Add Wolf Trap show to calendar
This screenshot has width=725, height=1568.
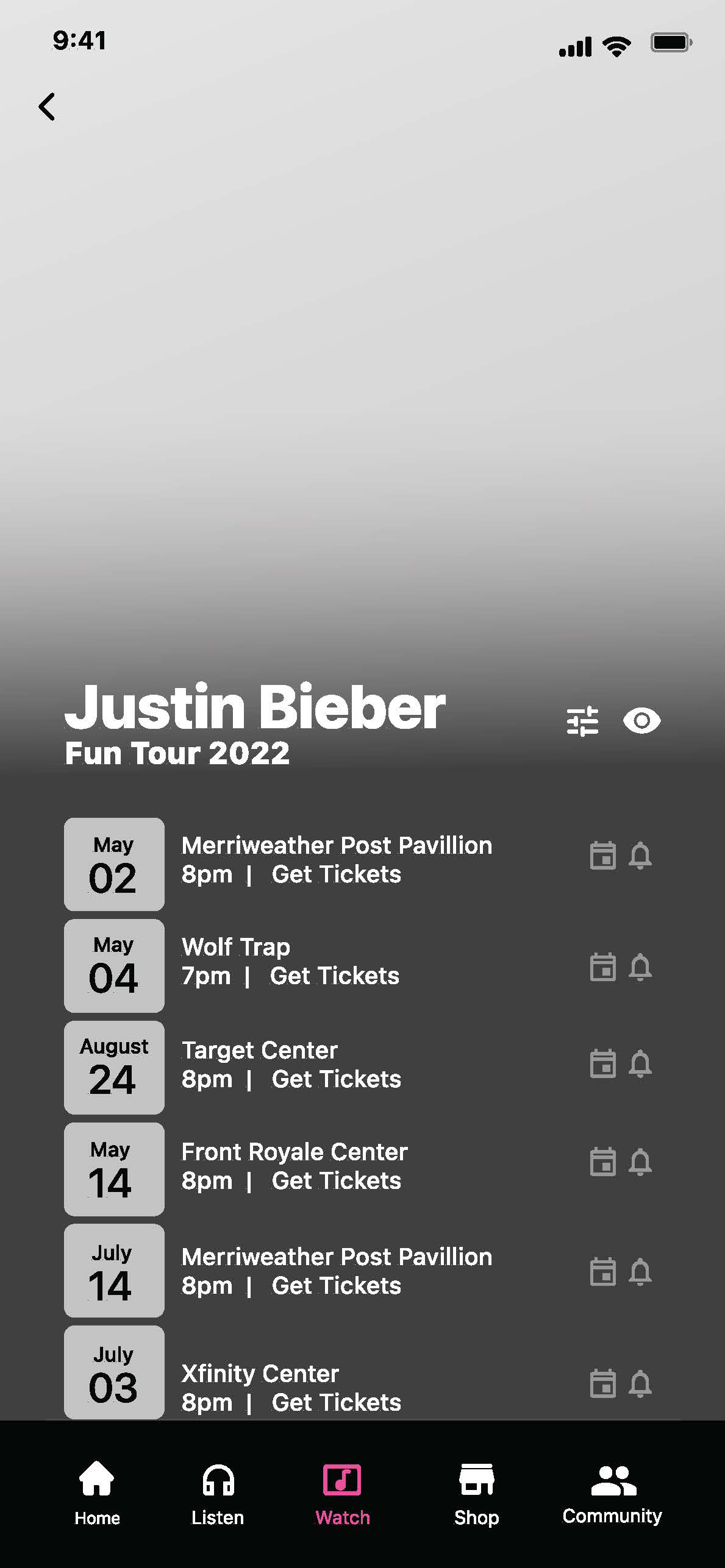click(602, 967)
